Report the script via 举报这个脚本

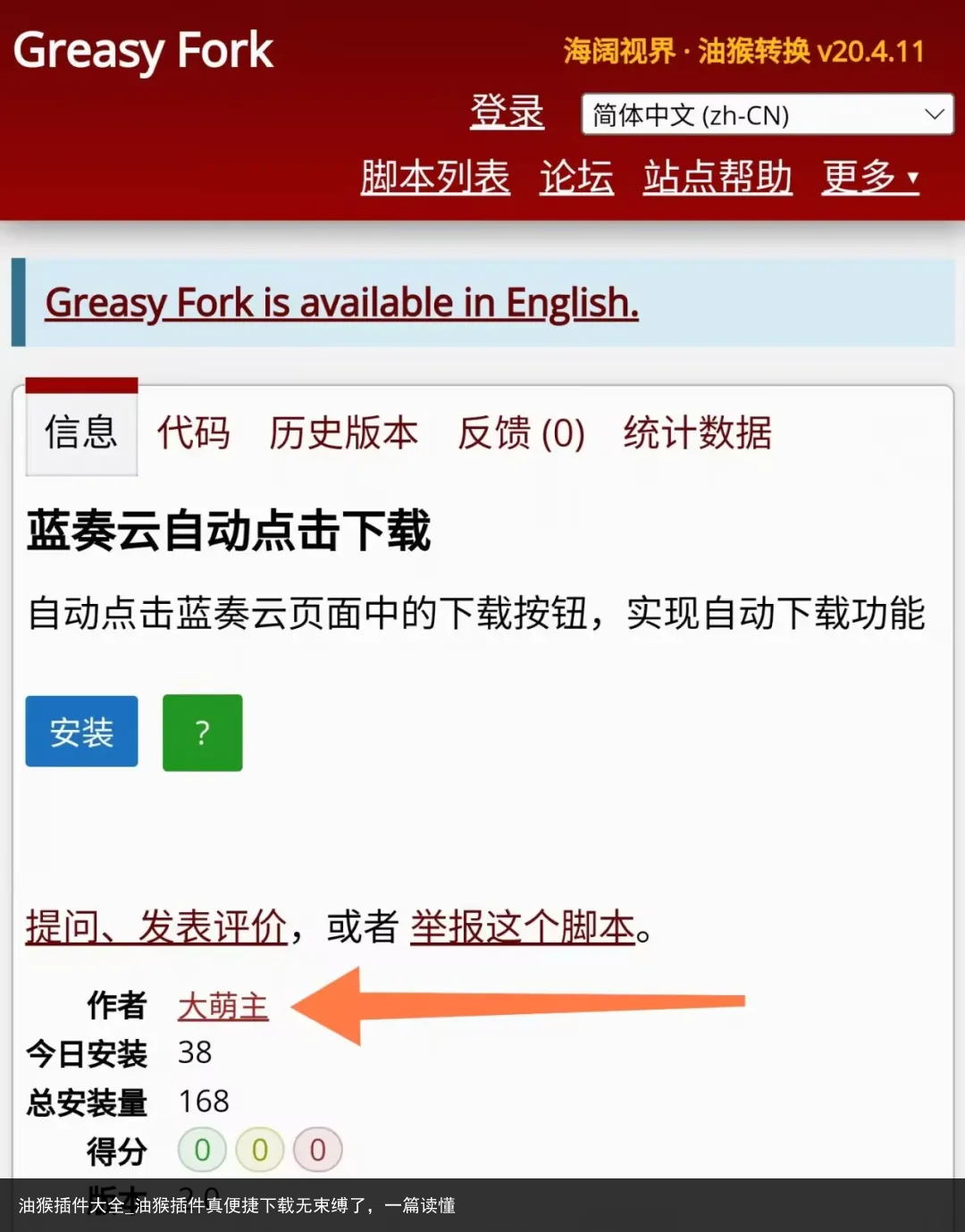click(x=523, y=927)
